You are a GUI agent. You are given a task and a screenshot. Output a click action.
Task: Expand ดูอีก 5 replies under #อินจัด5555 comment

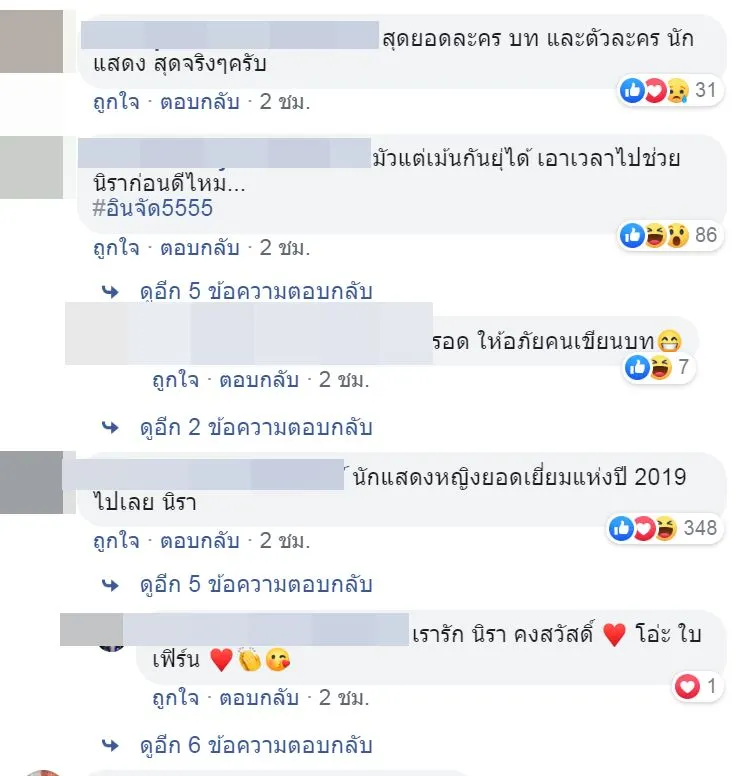click(x=255, y=291)
